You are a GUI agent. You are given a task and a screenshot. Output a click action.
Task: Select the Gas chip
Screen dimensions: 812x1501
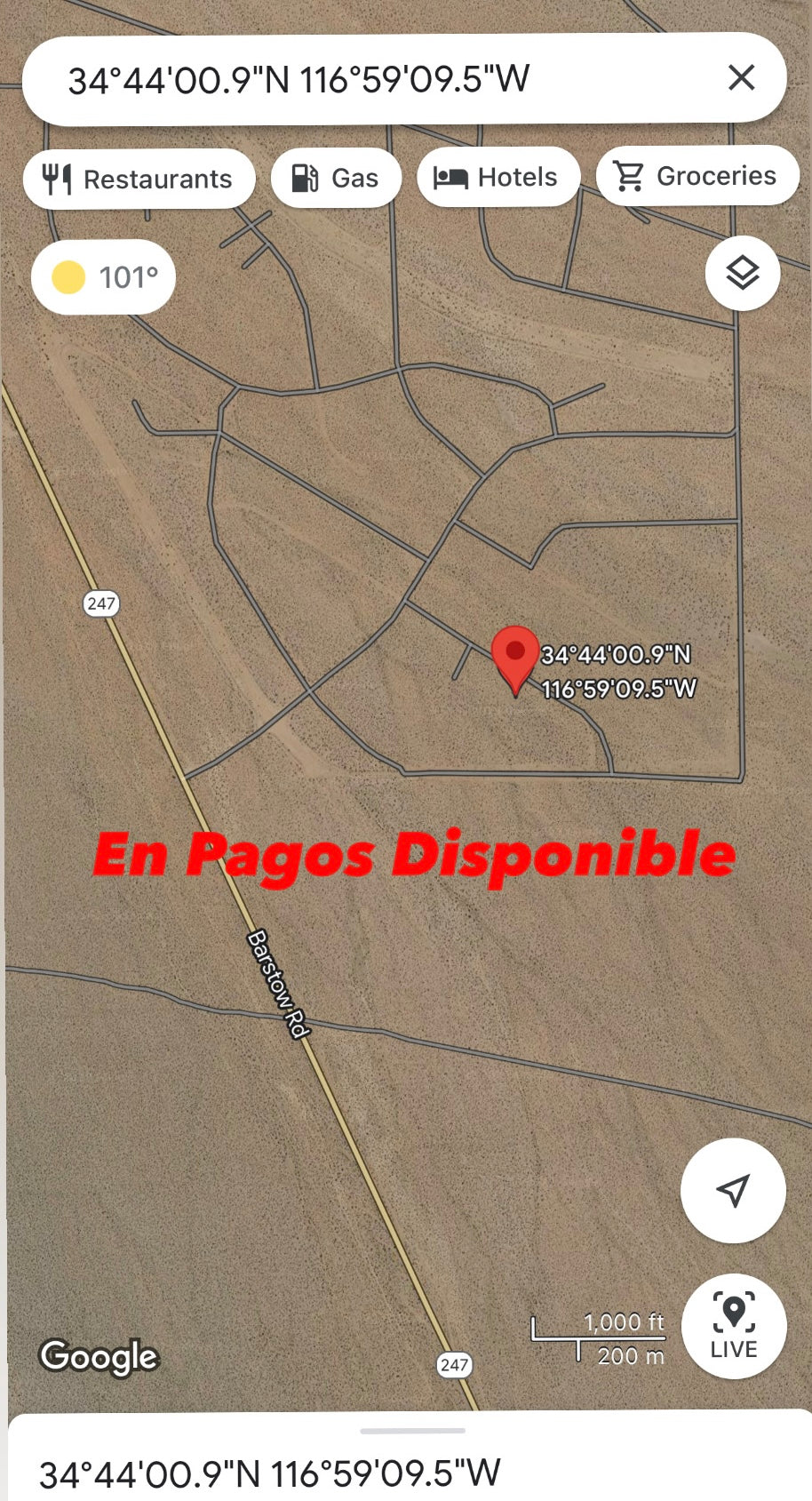(x=336, y=178)
